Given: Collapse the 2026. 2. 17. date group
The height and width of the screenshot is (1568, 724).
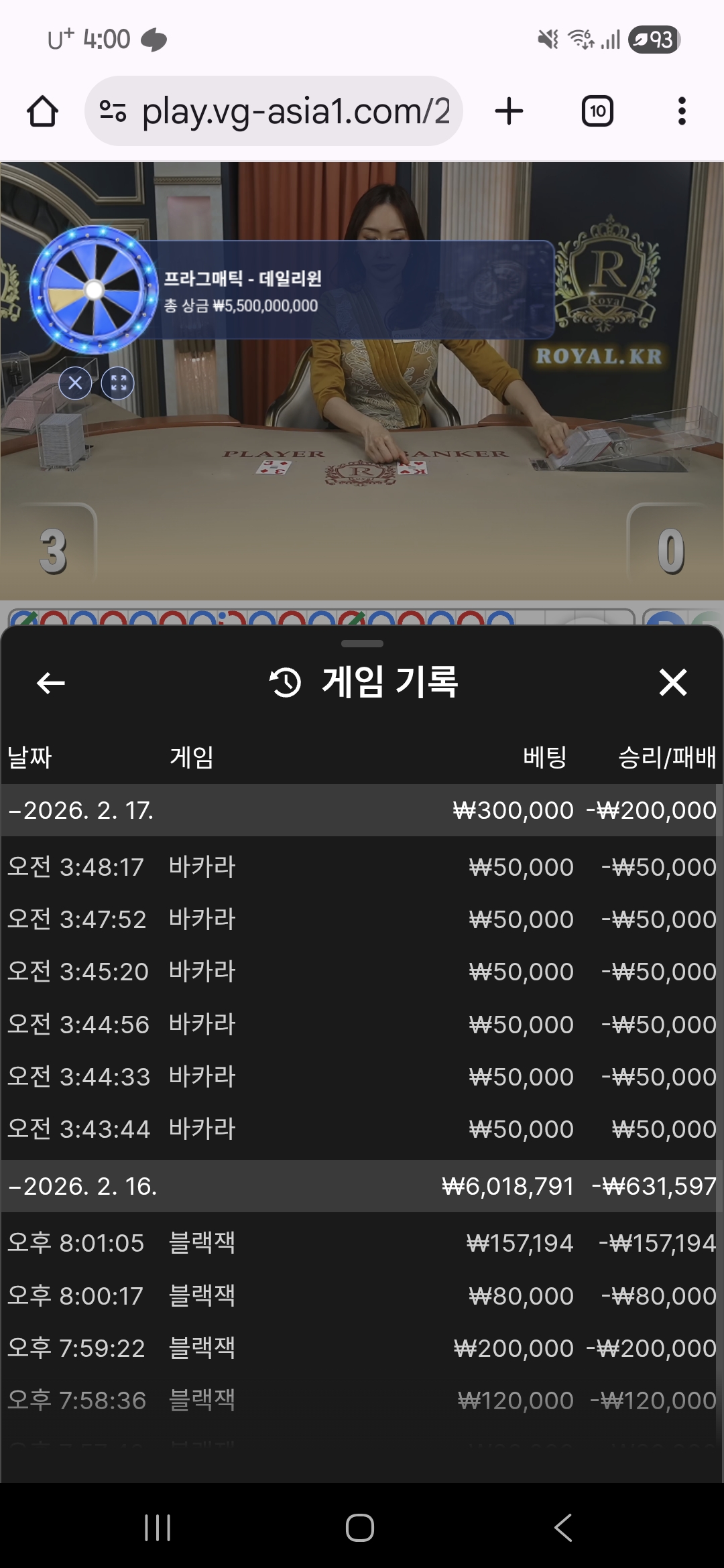Looking at the screenshot, I should (80, 810).
